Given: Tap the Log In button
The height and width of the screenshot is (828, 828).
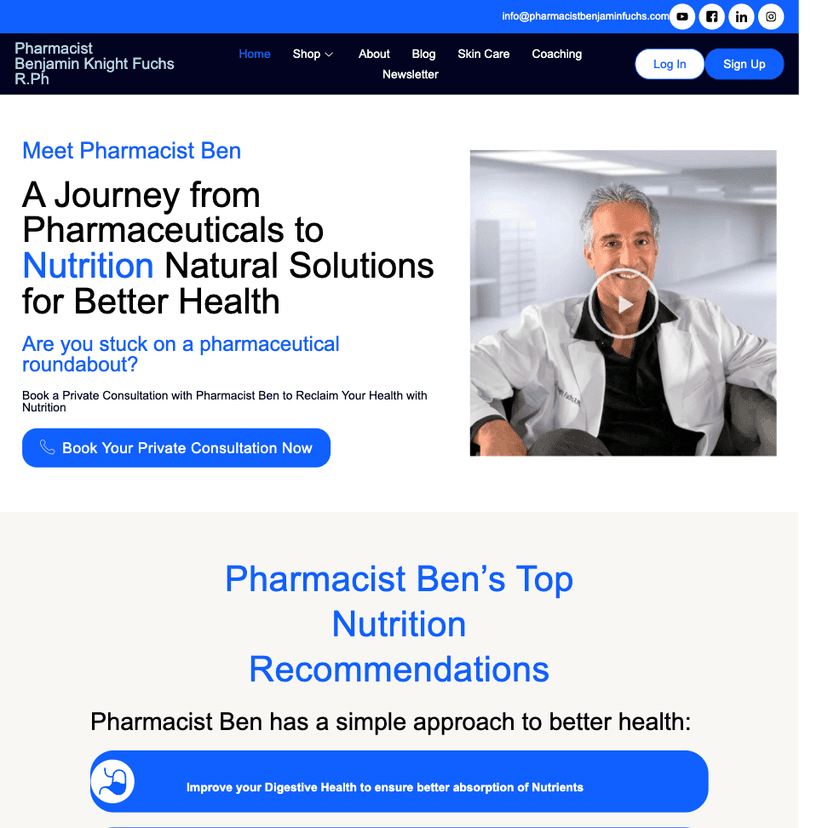Looking at the screenshot, I should point(669,64).
